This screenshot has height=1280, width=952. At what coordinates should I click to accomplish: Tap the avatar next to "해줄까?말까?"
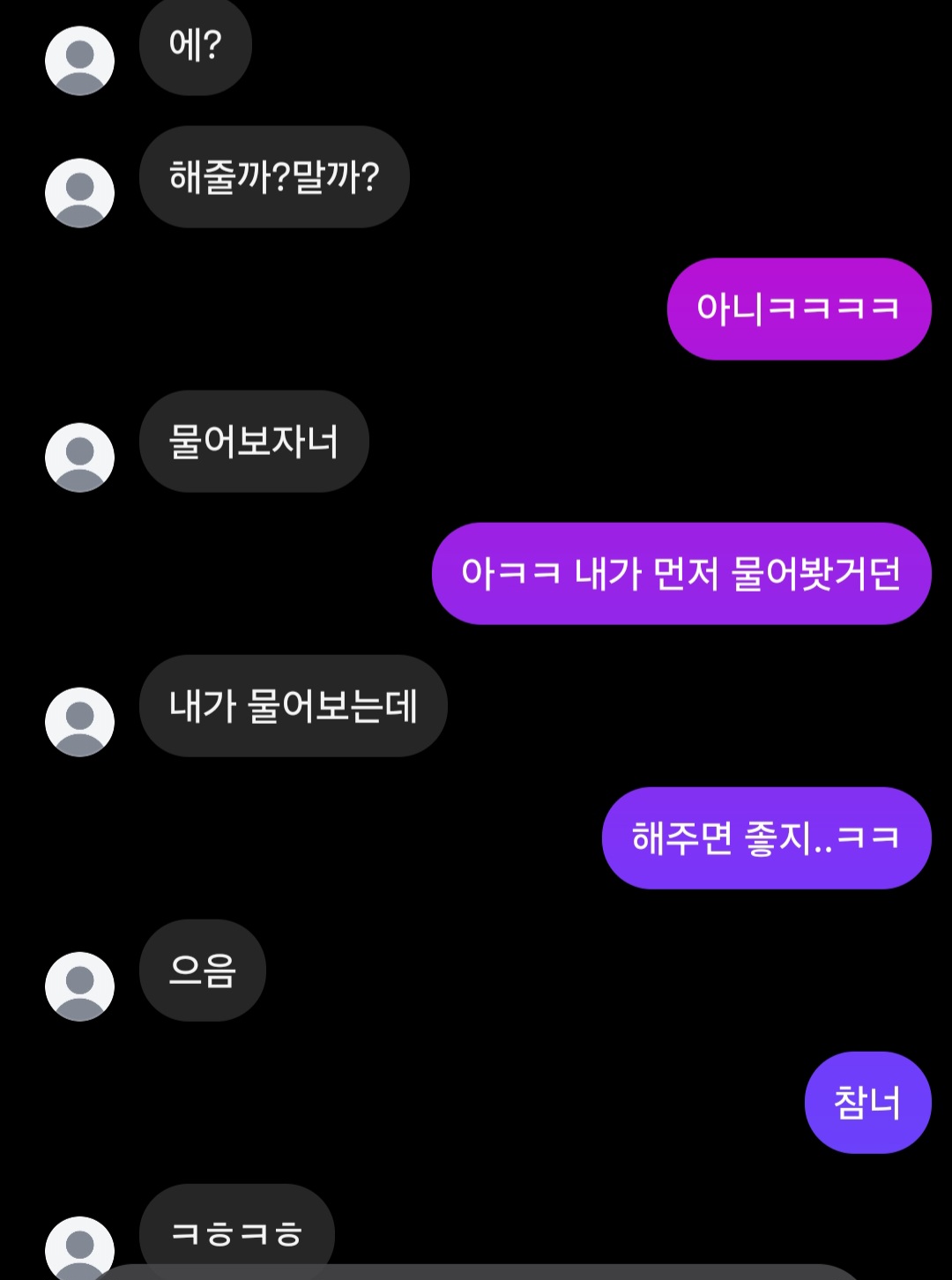(79, 193)
